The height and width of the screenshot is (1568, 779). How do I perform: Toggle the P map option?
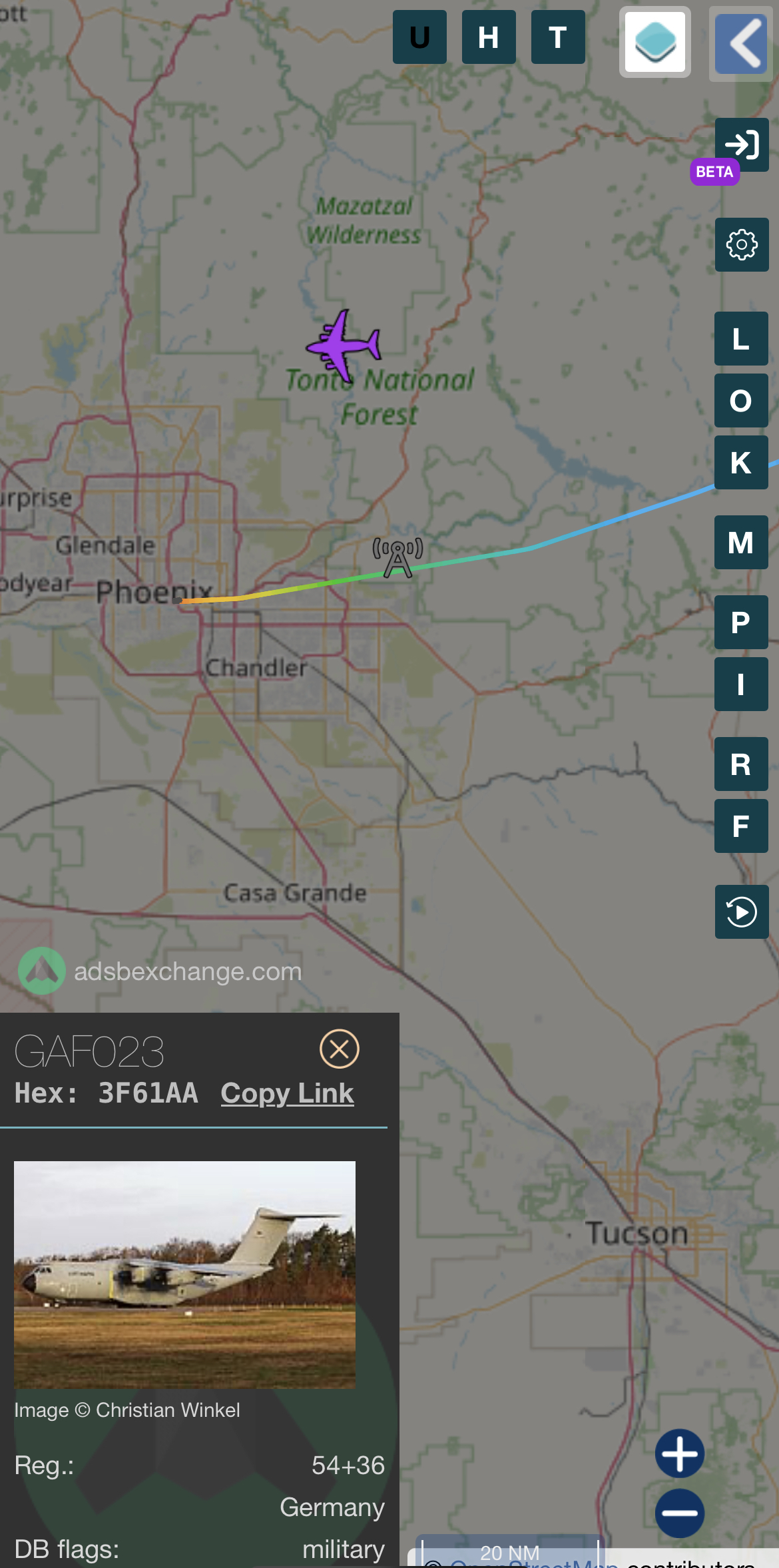[x=741, y=622]
